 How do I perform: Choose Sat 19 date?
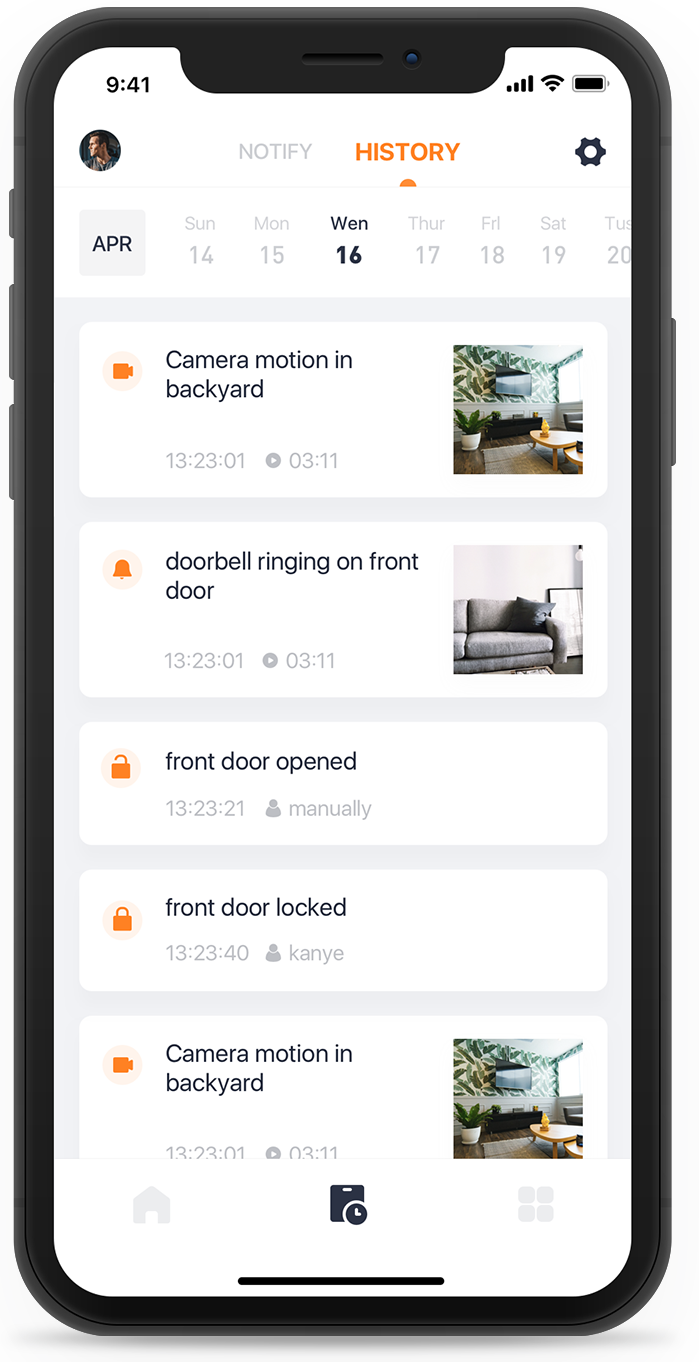tap(553, 241)
